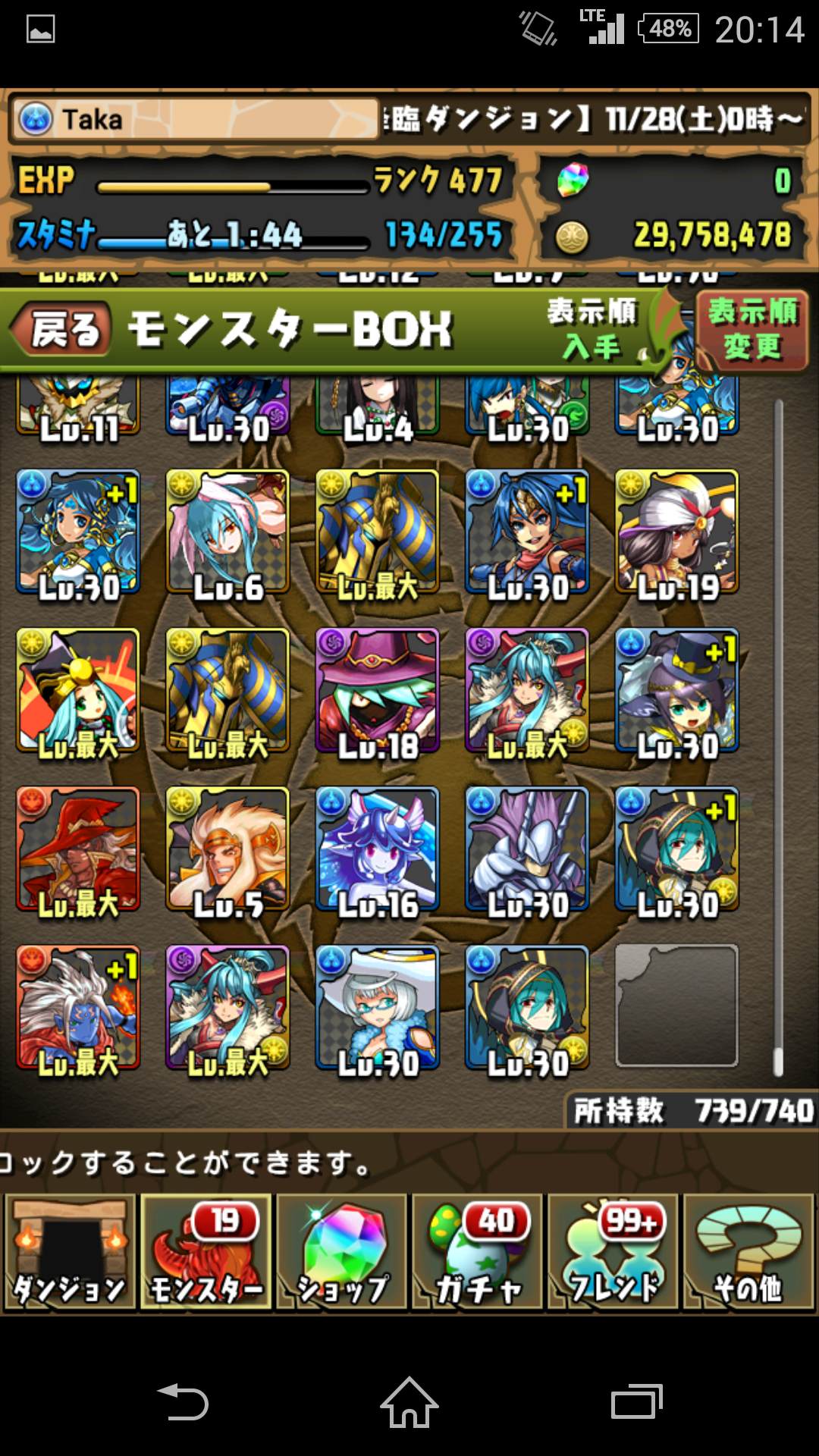Go to the ショップ tab
This screenshot has height=1456, width=819.
[341, 1252]
